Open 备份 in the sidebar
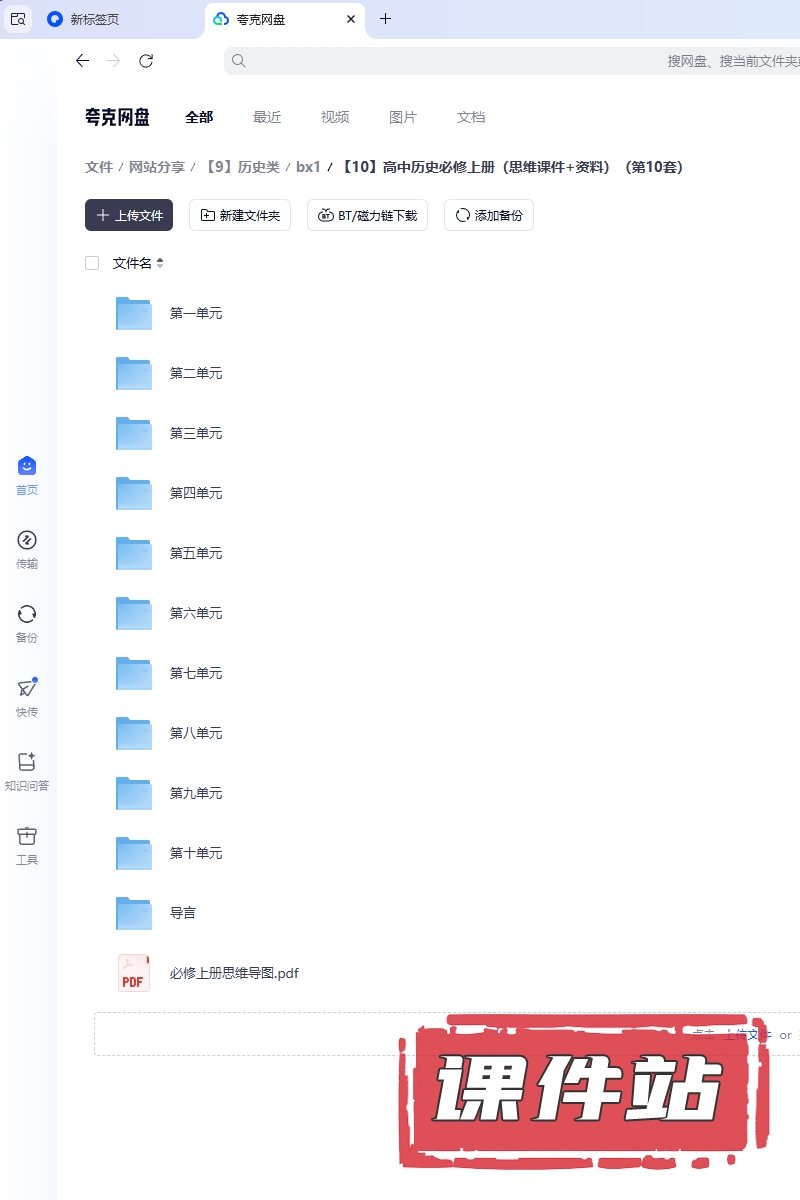Image resolution: width=800 pixels, height=1200 pixels. (27, 623)
